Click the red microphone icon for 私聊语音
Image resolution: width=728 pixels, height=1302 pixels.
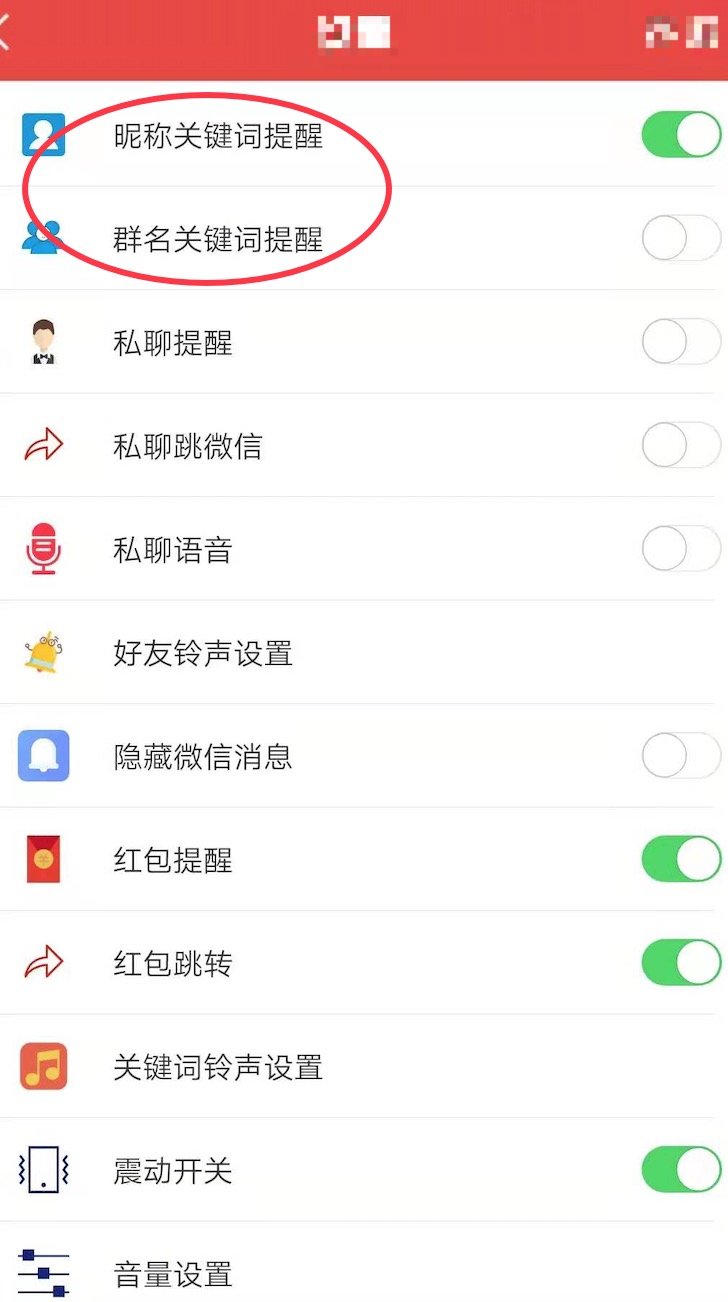[x=43, y=549]
